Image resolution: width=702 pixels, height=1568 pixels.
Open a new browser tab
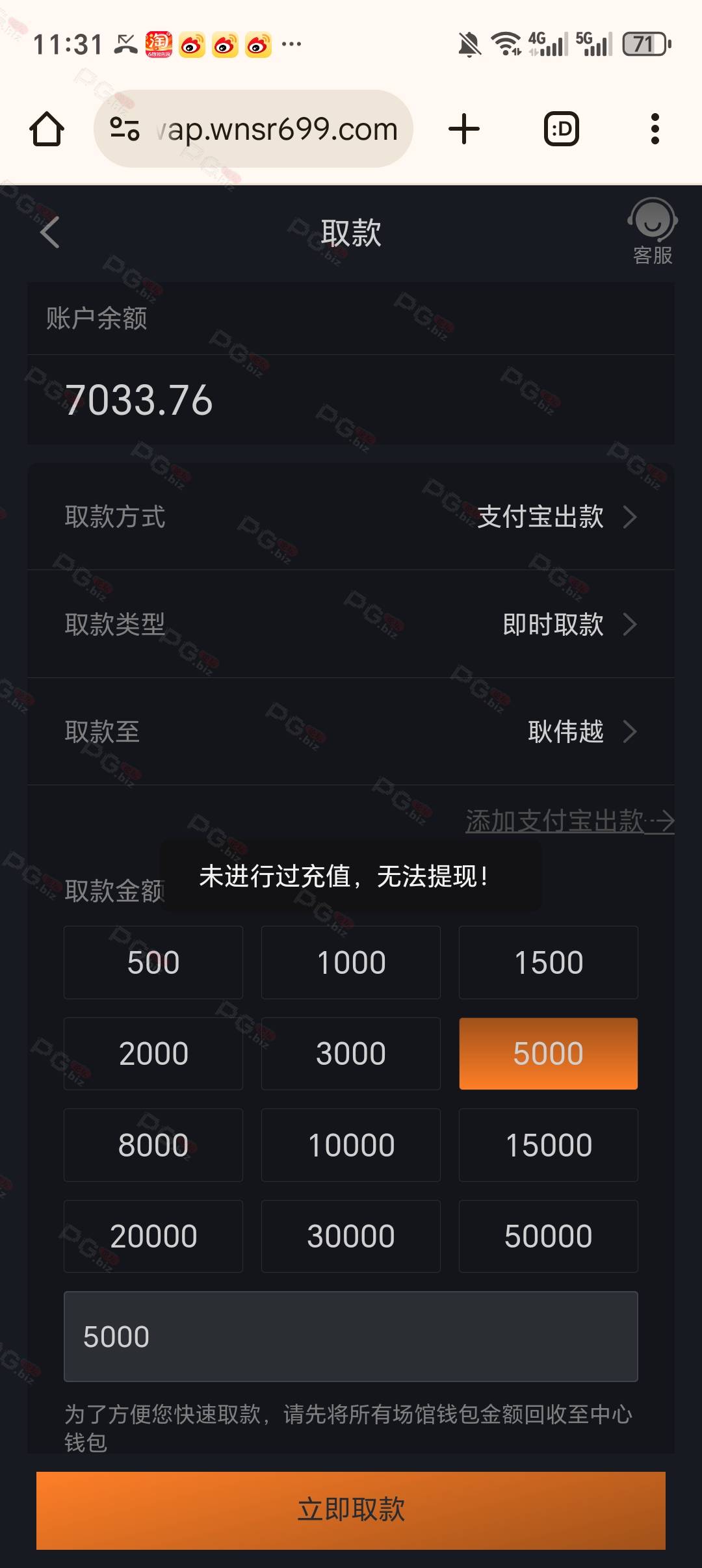click(464, 129)
